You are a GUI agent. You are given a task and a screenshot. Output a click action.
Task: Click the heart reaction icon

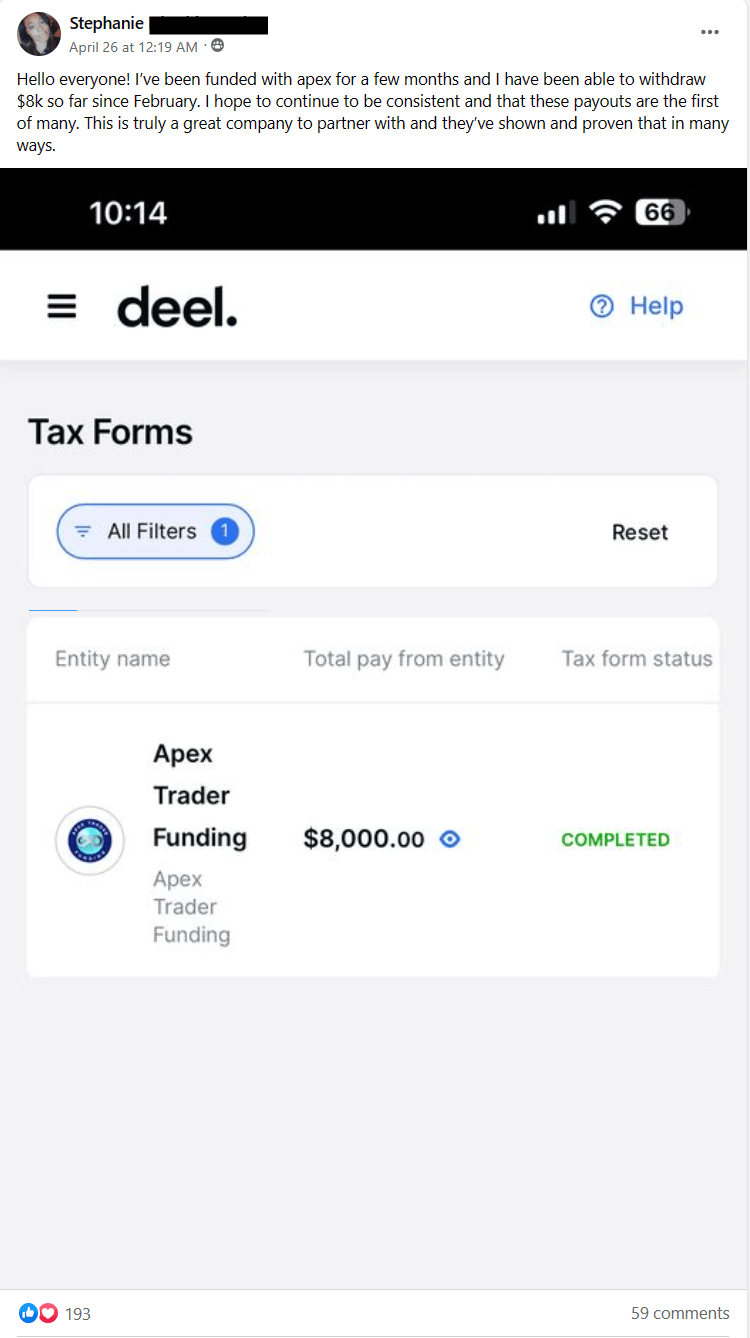pyautogui.click(x=49, y=1313)
